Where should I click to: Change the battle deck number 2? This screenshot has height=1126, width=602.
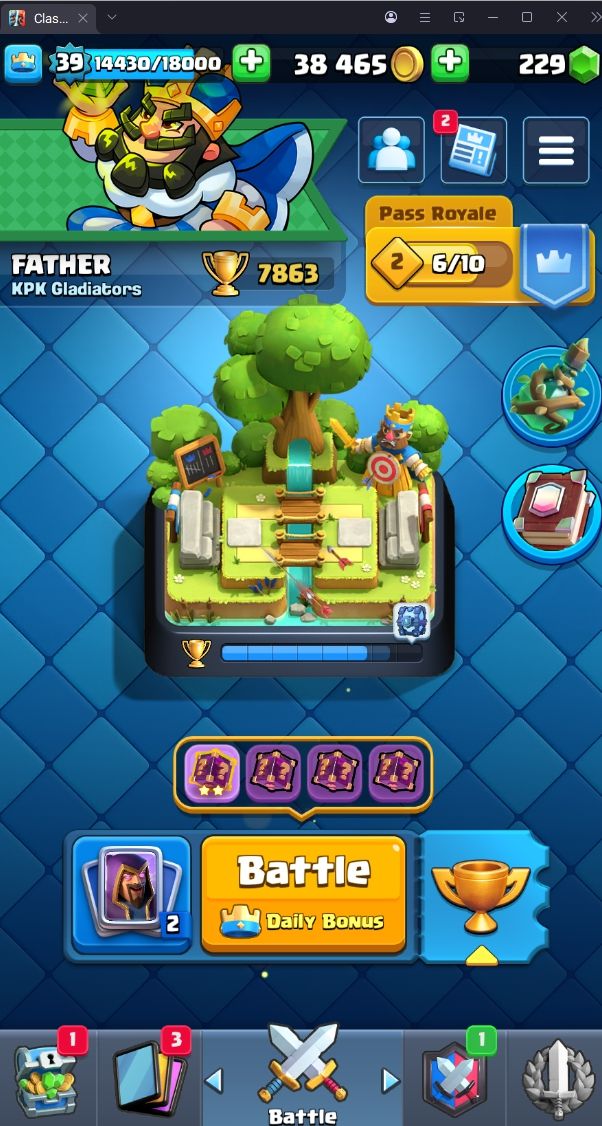pos(131,894)
